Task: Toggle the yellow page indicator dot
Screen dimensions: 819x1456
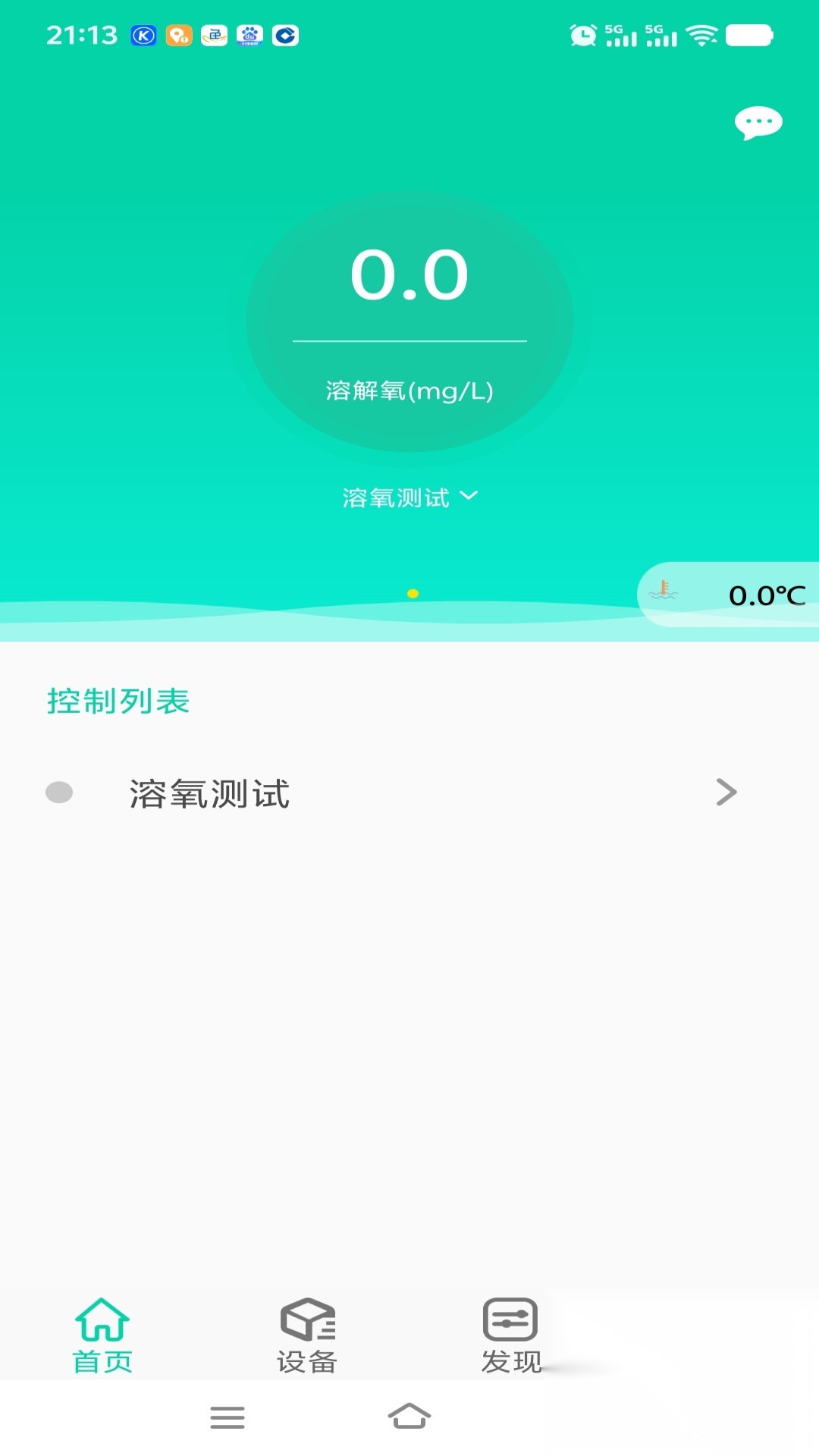Action: click(x=413, y=595)
